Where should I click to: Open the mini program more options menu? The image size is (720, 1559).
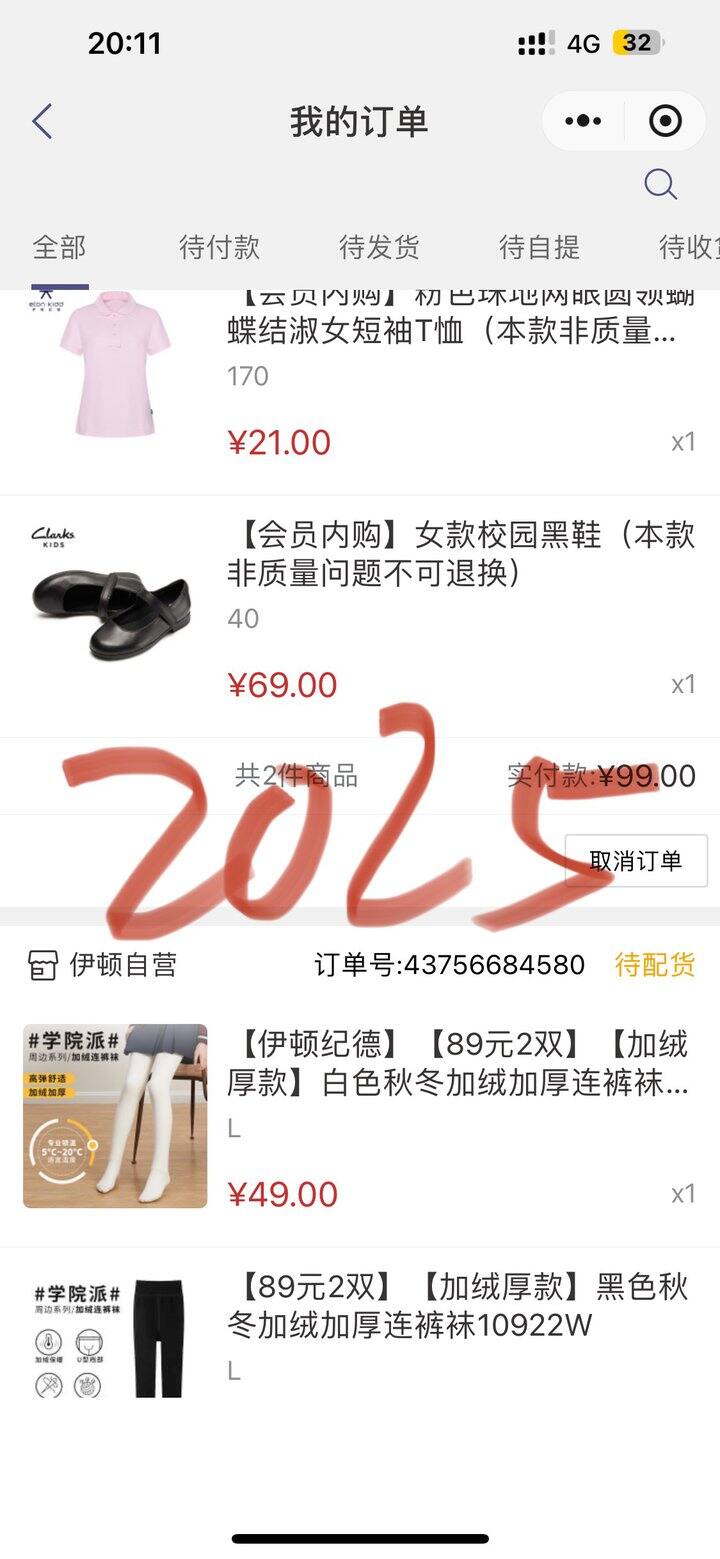click(x=583, y=122)
